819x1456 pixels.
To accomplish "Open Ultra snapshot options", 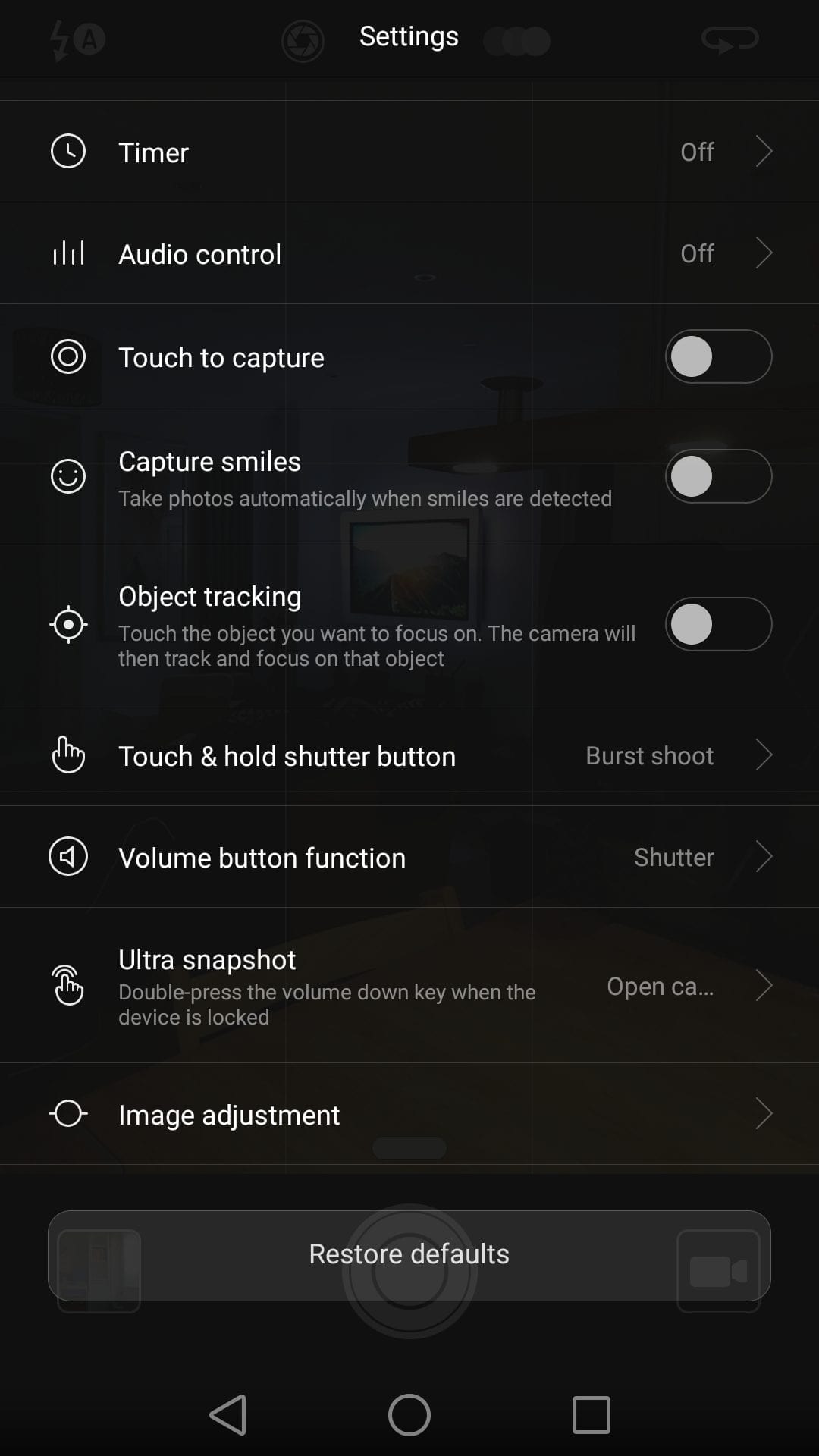I will point(409,986).
